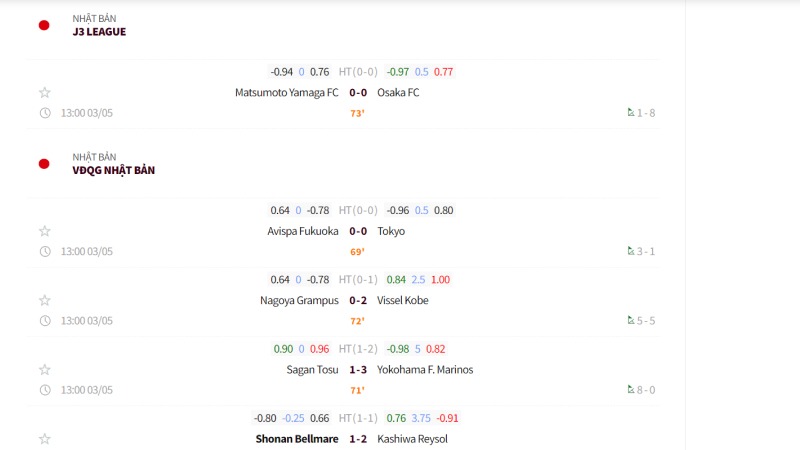Favorite the Matsumoto Yamaga FC match star
The image size is (800, 450).
click(x=44, y=92)
